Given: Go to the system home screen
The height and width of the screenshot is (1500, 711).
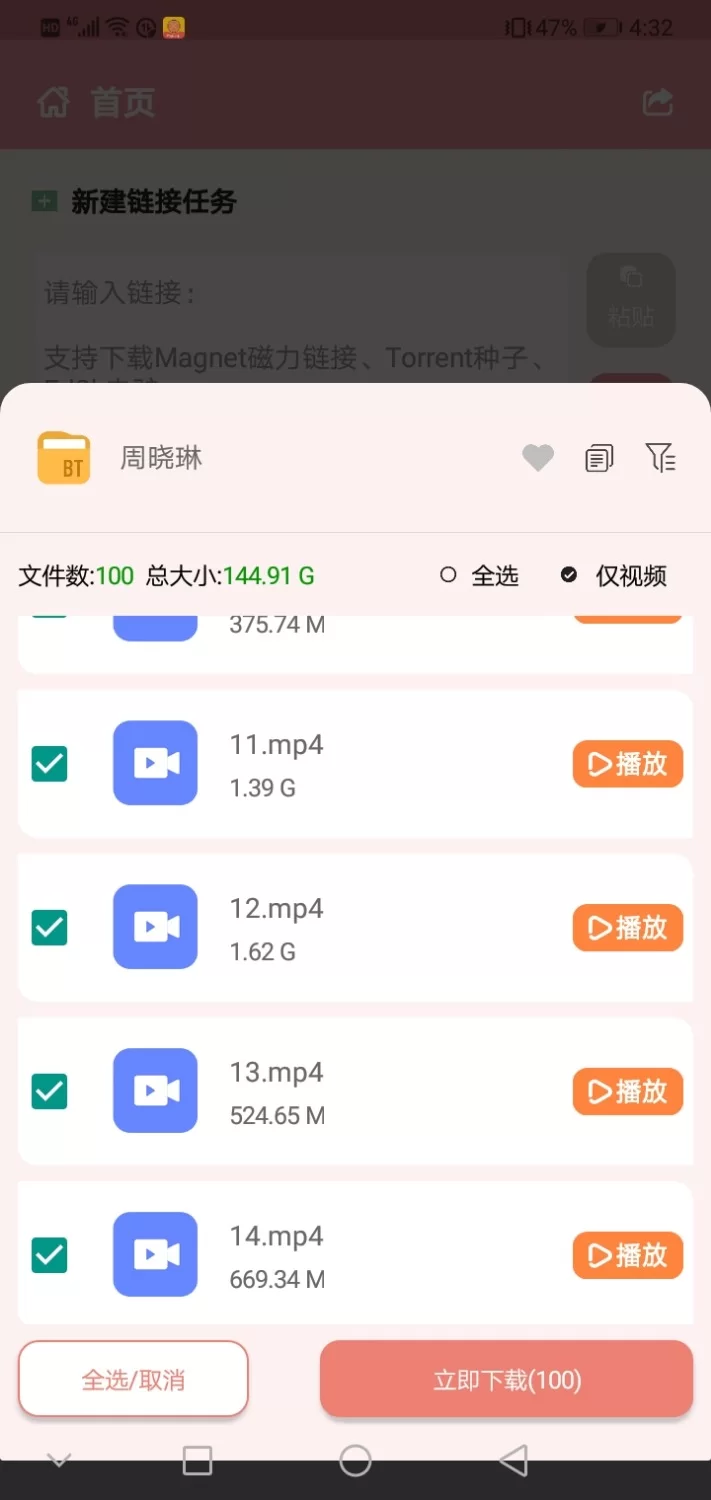Looking at the screenshot, I should 355,1461.
